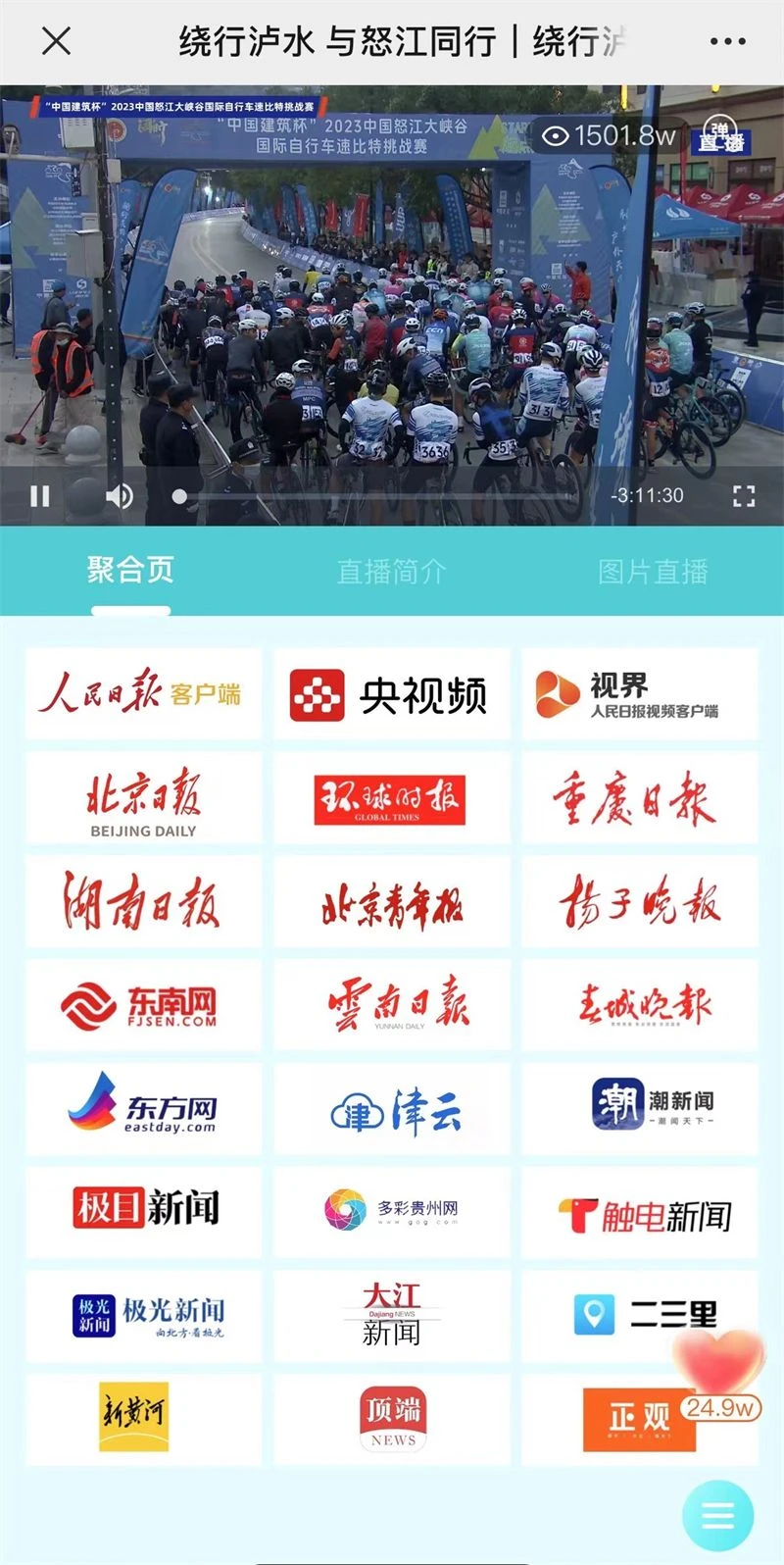The height and width of the screenshot is (1565, 784).
Task: Open the 环球时报 tile
Action: point(391,799)
